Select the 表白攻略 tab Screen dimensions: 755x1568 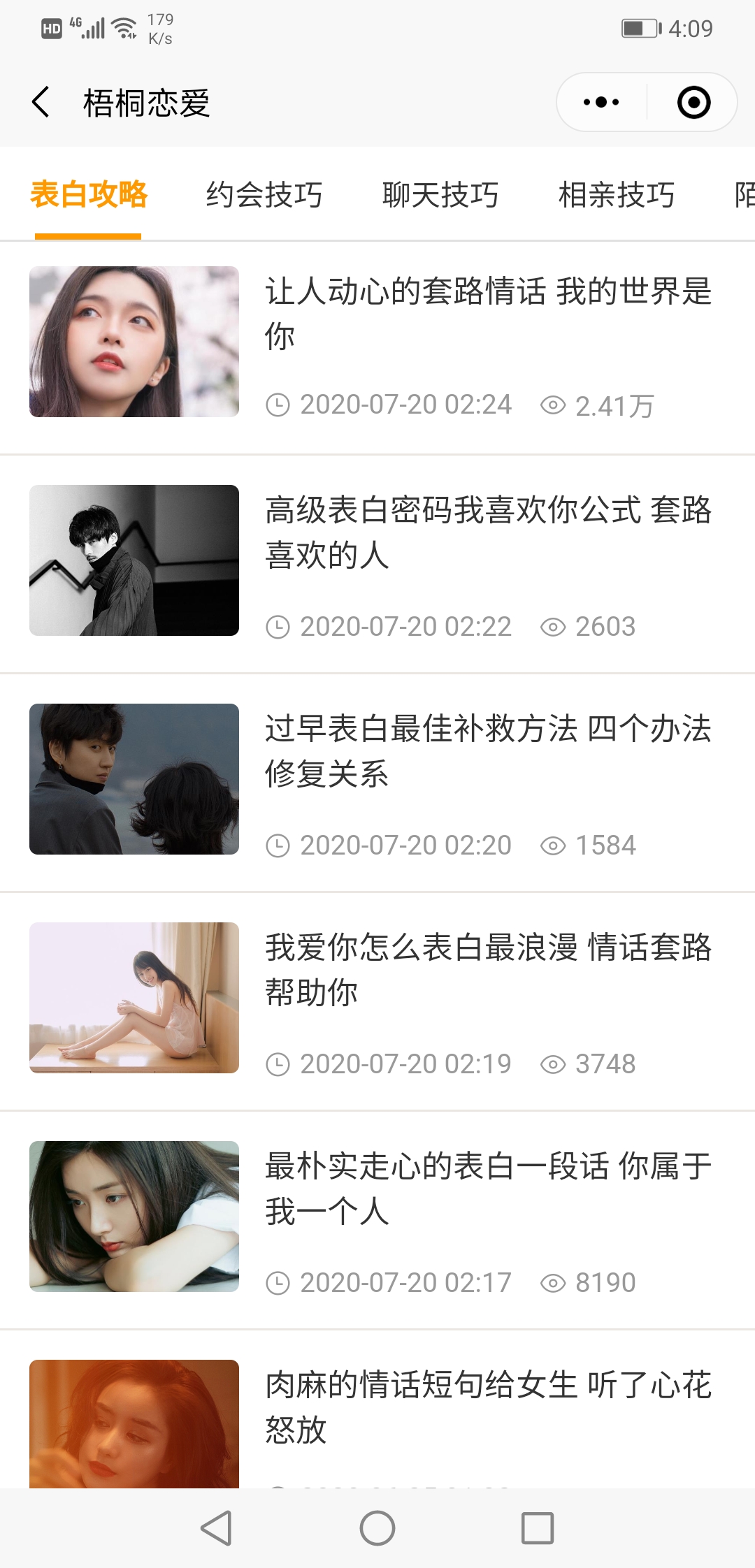click(89, 195)
